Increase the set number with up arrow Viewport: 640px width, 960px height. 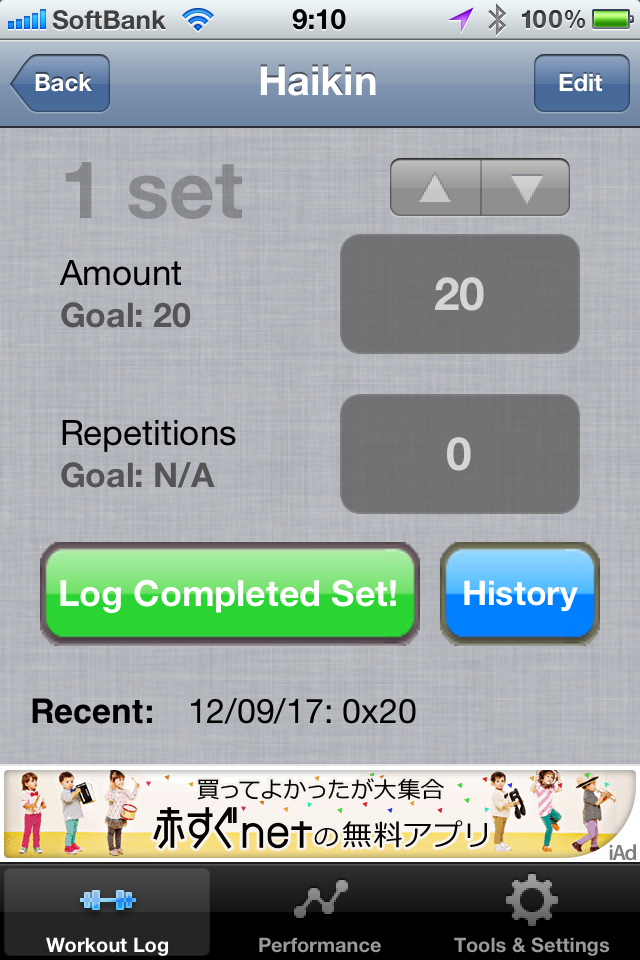point(435,187)
